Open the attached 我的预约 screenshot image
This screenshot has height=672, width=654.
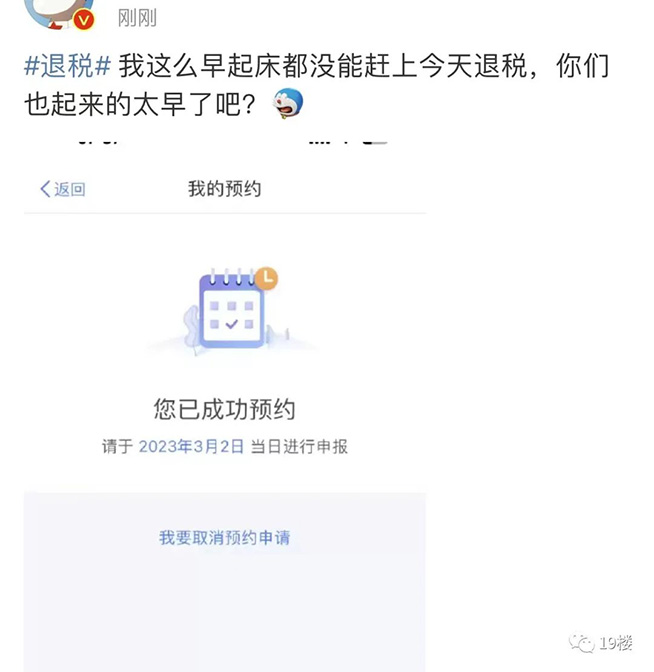click(225, 400)
